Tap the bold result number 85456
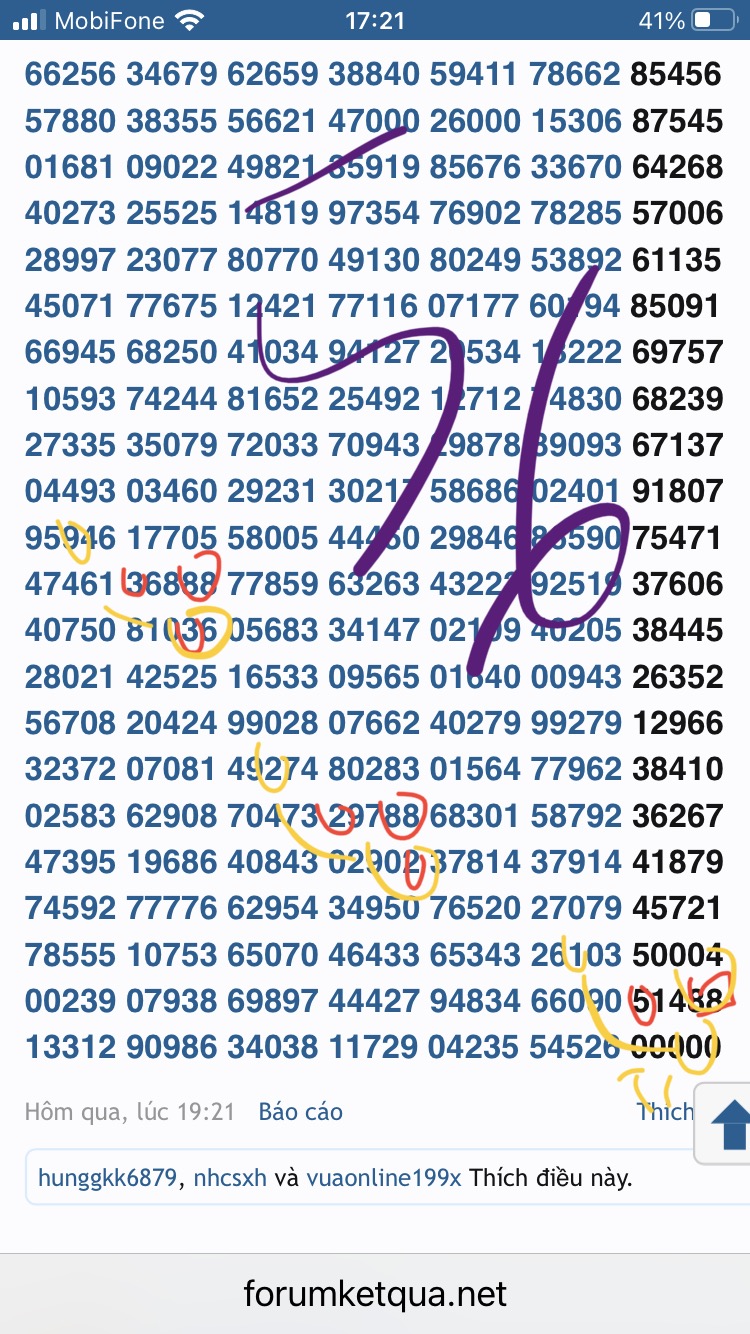750x1334 pixels. pos(676,74)
